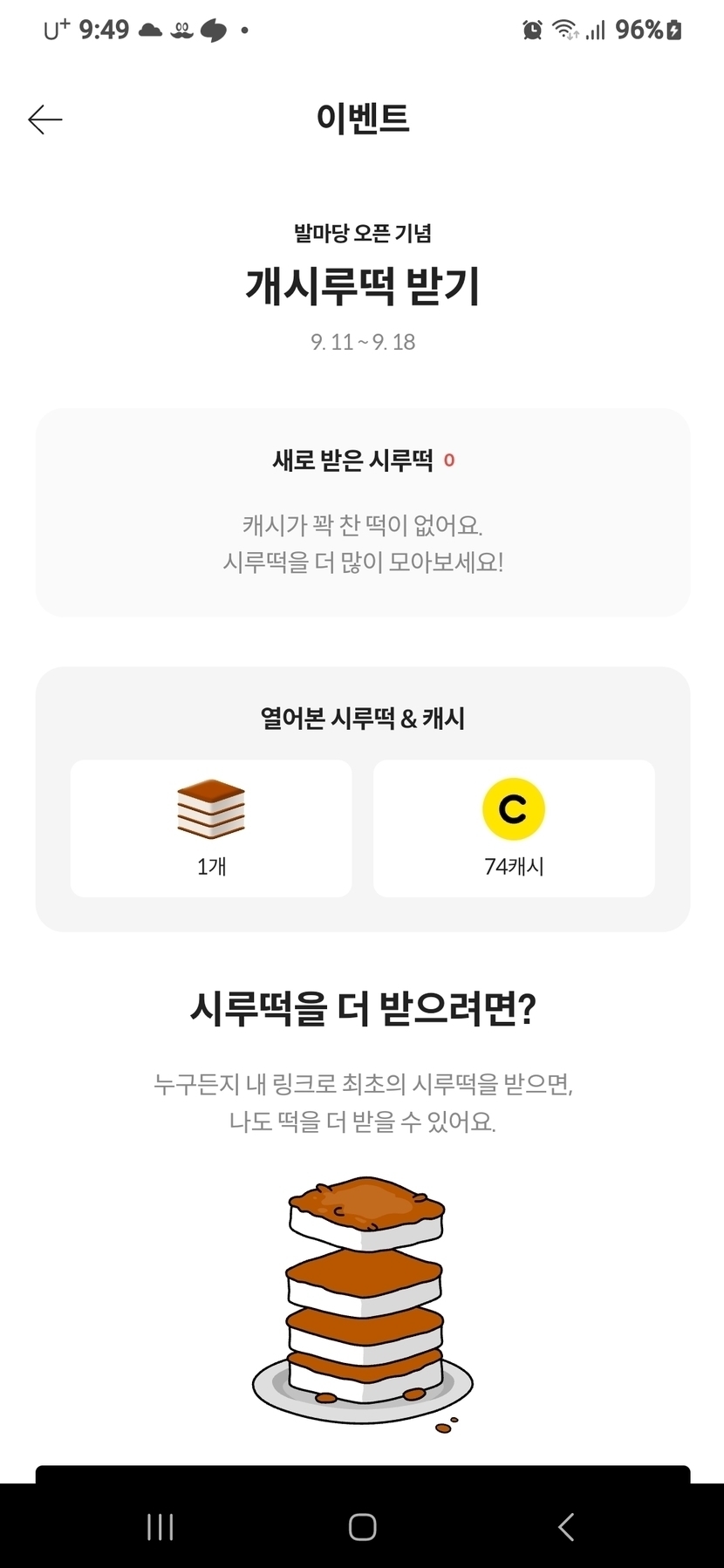724x1568 pixels.
Task: Open recent apps from the navigation bar
Action: point(161,1527)
